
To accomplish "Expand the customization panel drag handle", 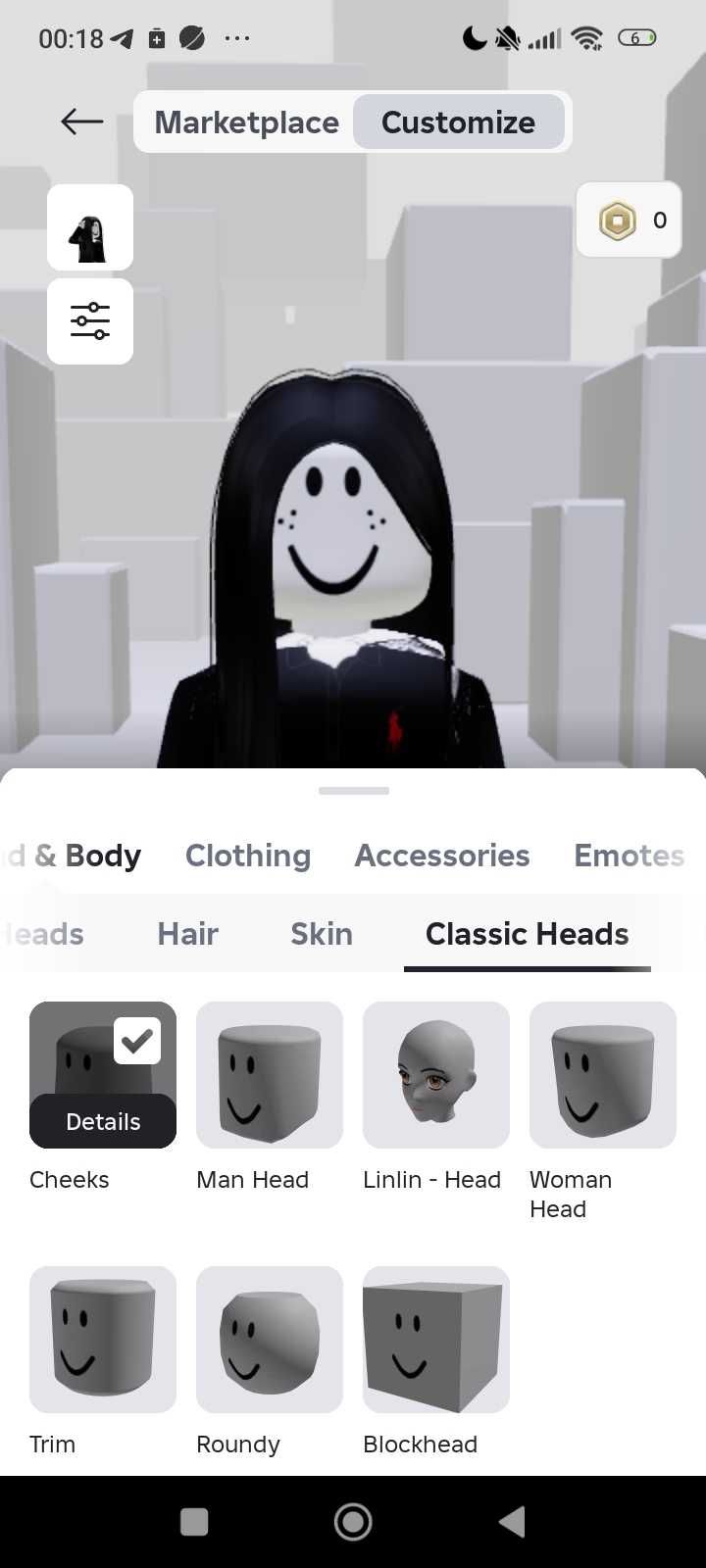I will (353, 791).
